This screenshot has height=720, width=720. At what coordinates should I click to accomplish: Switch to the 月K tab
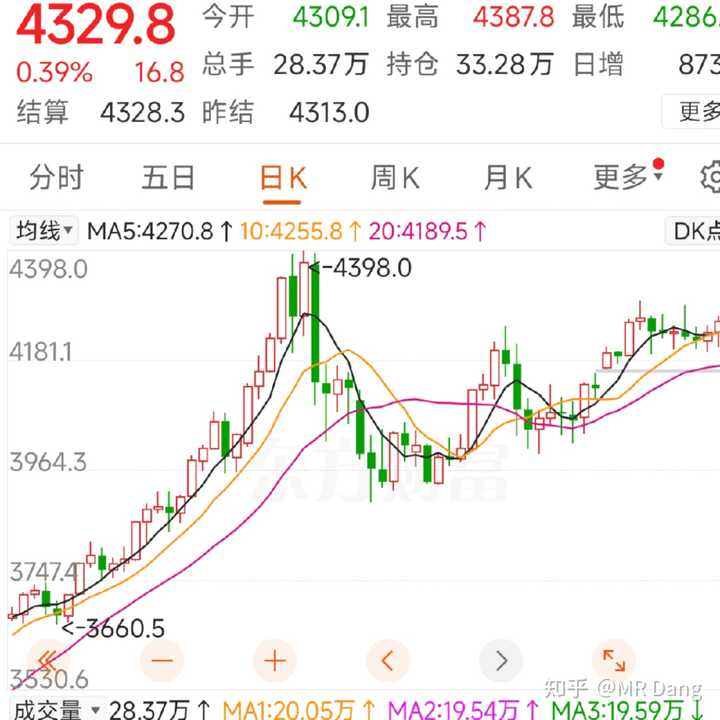[x=507, y=178]
